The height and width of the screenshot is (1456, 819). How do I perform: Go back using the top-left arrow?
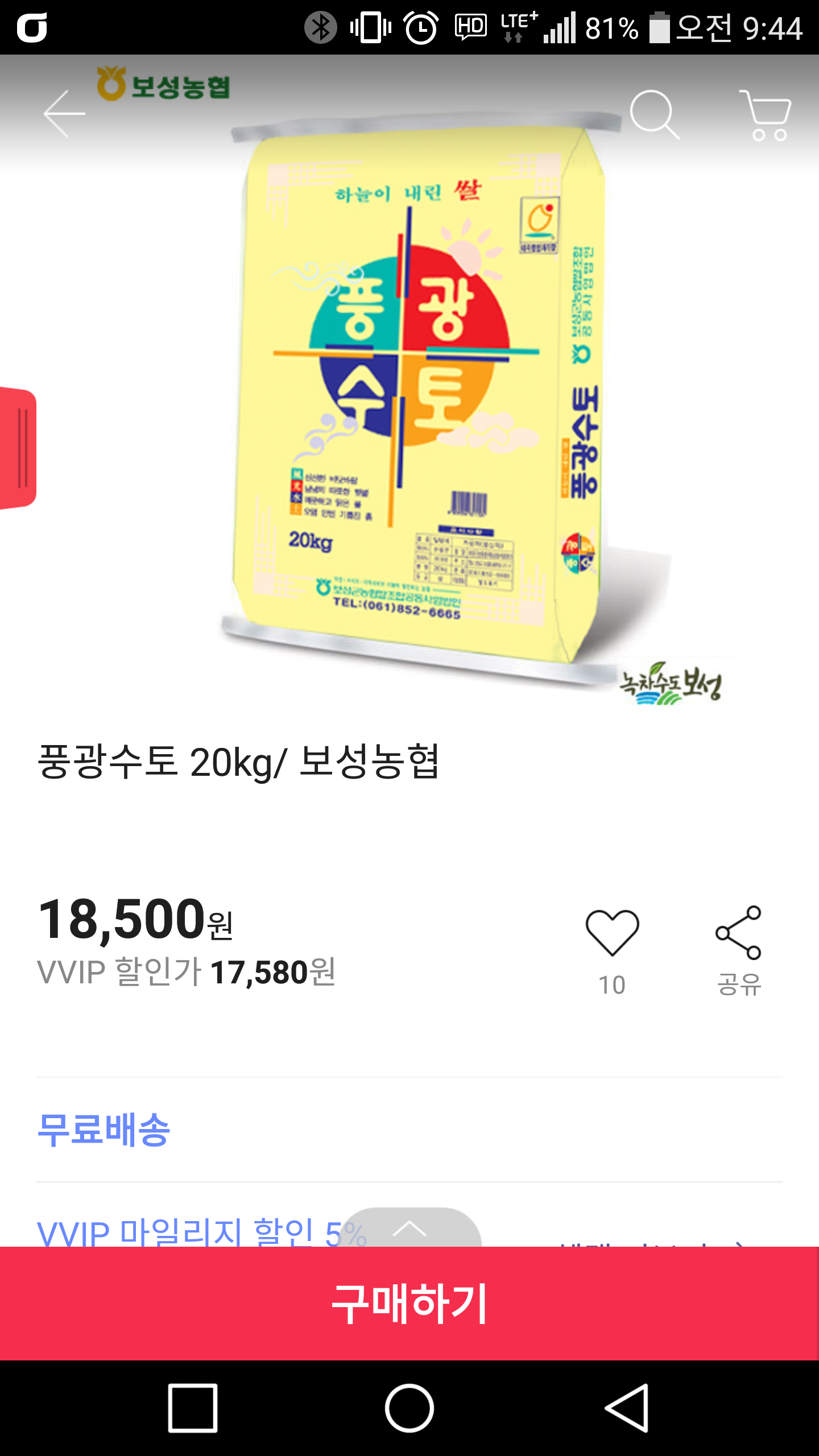coord(64,114)
